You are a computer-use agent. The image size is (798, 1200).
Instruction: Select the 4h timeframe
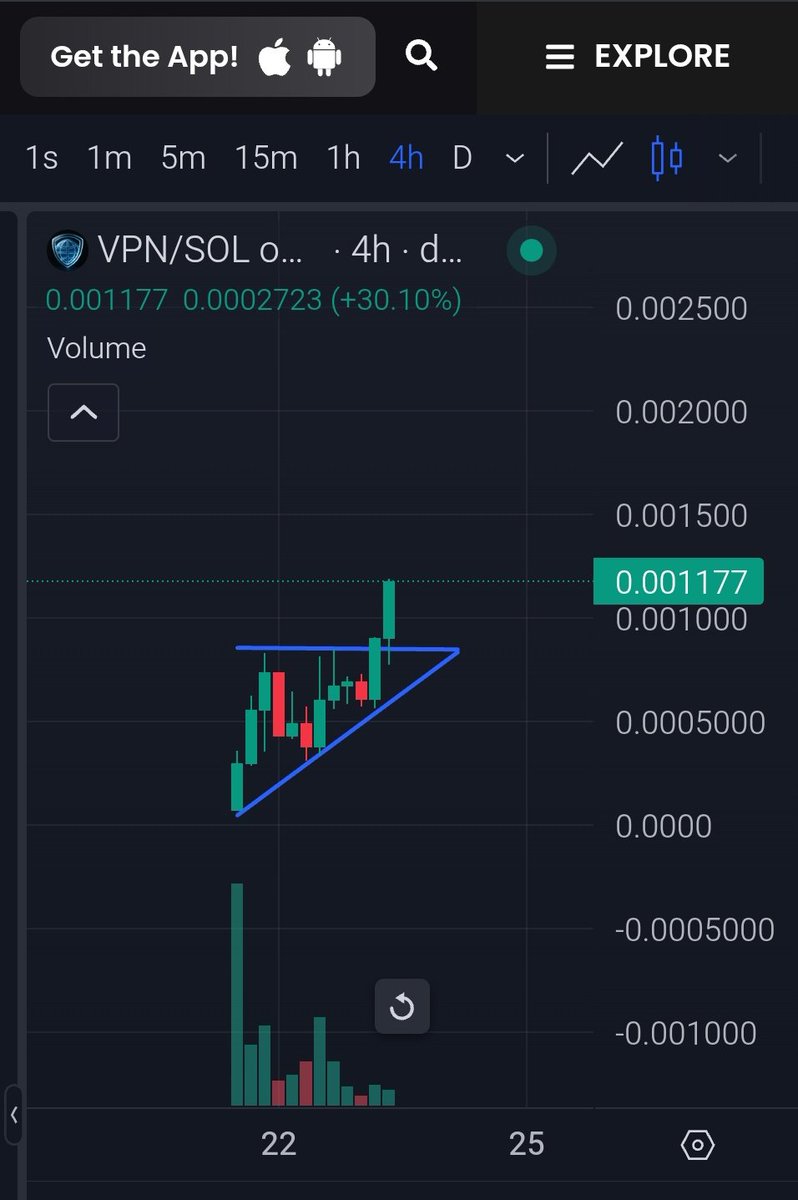coord(406,158)
